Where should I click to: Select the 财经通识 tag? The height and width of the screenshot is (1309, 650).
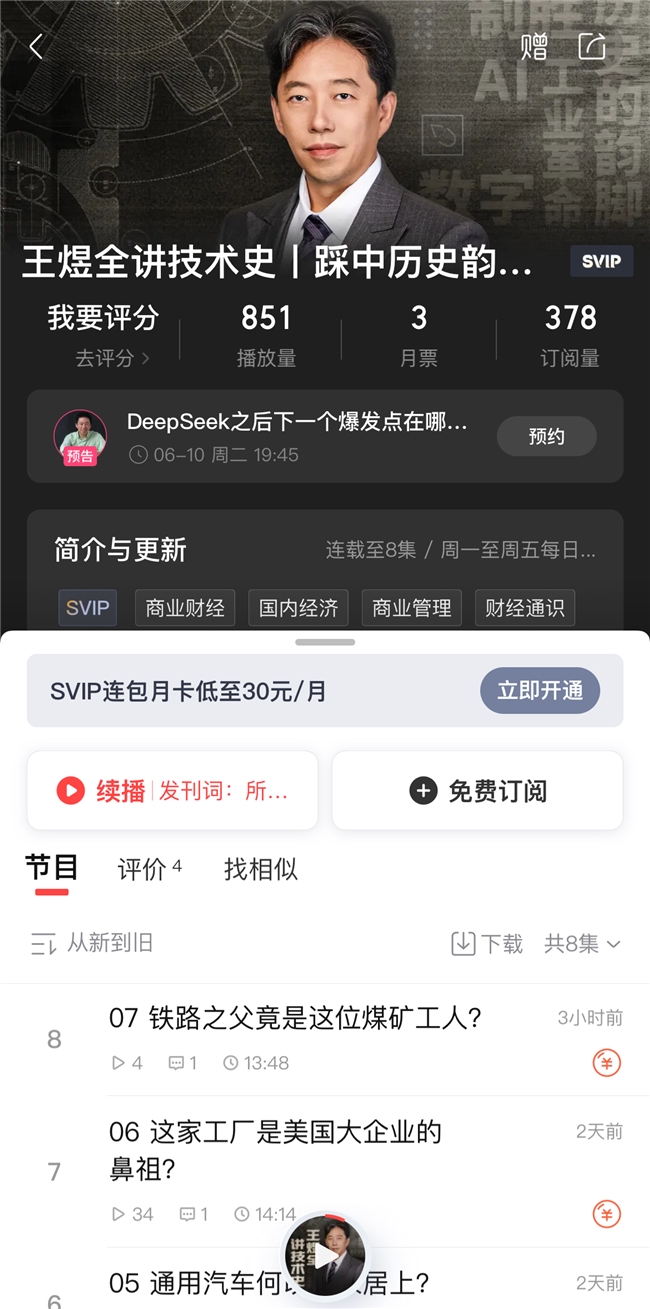(524, 608)
